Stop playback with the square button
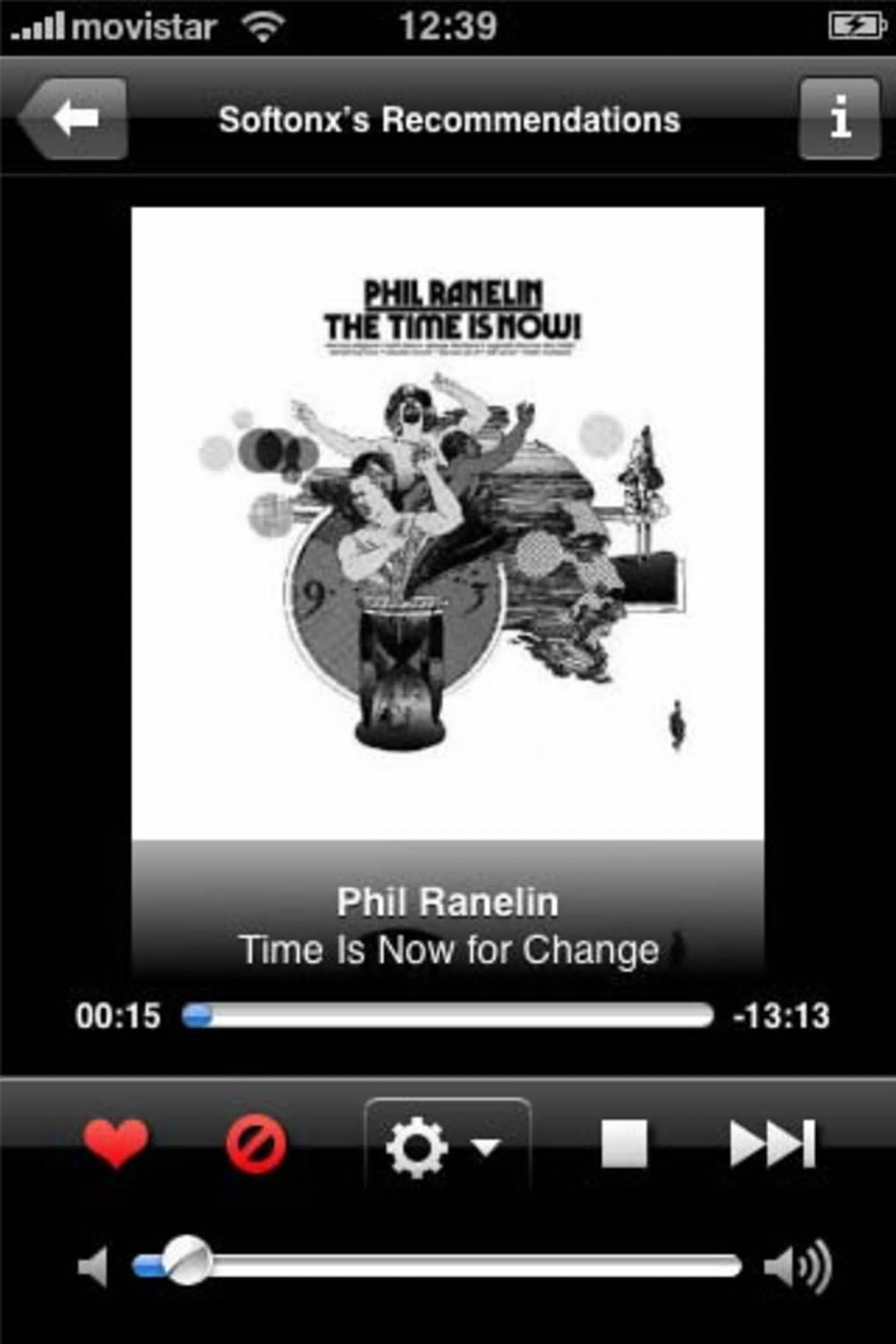 624,1144
